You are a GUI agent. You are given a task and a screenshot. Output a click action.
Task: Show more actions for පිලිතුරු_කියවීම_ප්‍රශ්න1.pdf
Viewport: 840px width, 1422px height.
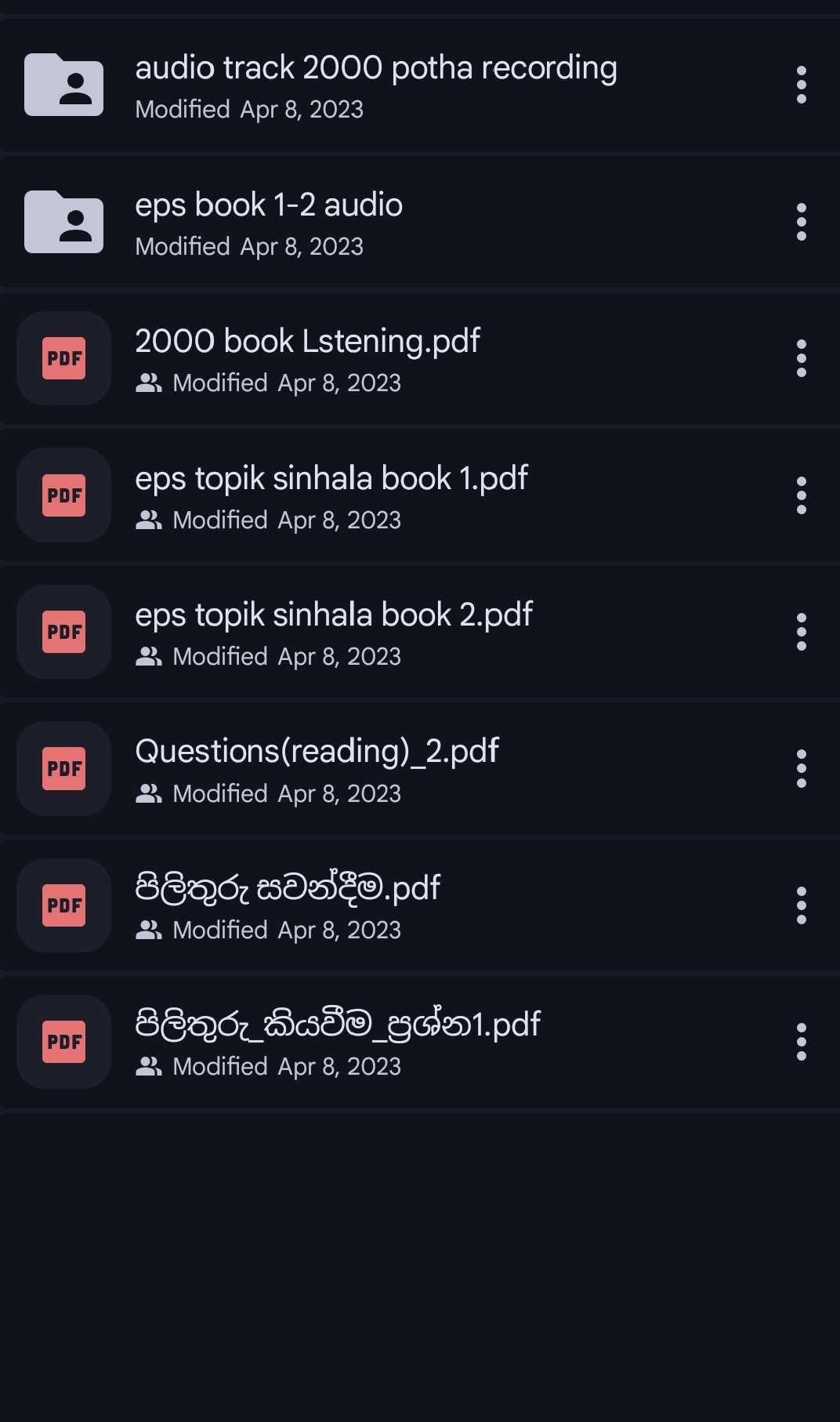801,1042
